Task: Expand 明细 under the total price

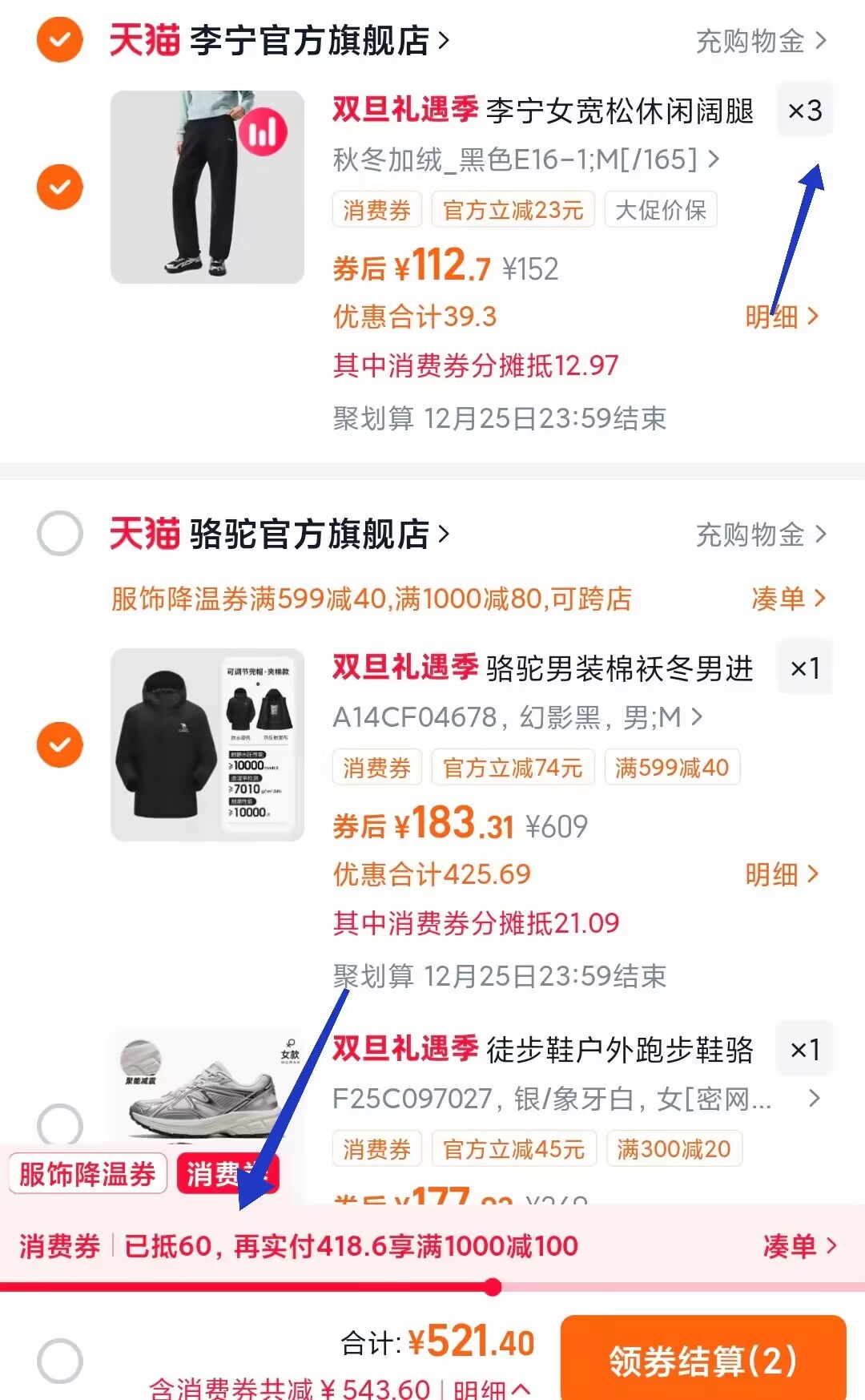Action: click(x=490, y=1388)
